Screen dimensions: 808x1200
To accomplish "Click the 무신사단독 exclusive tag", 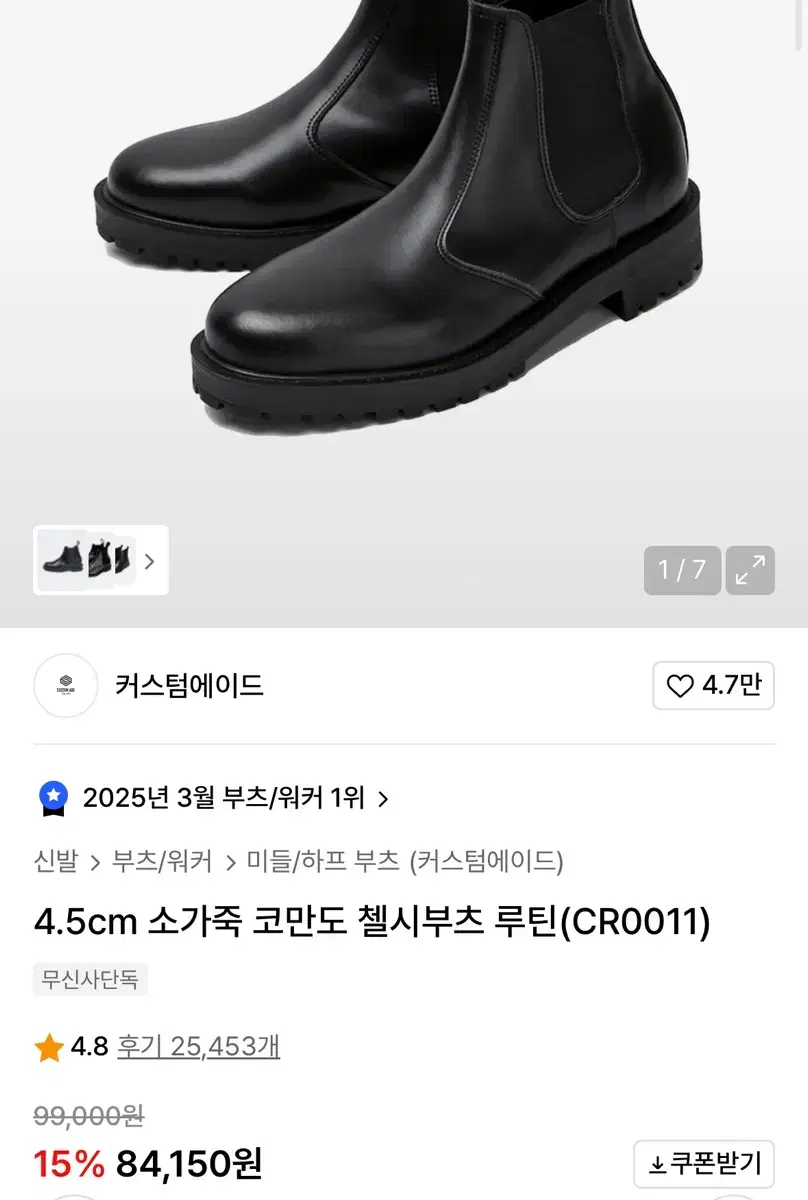I will coord(89,980).
